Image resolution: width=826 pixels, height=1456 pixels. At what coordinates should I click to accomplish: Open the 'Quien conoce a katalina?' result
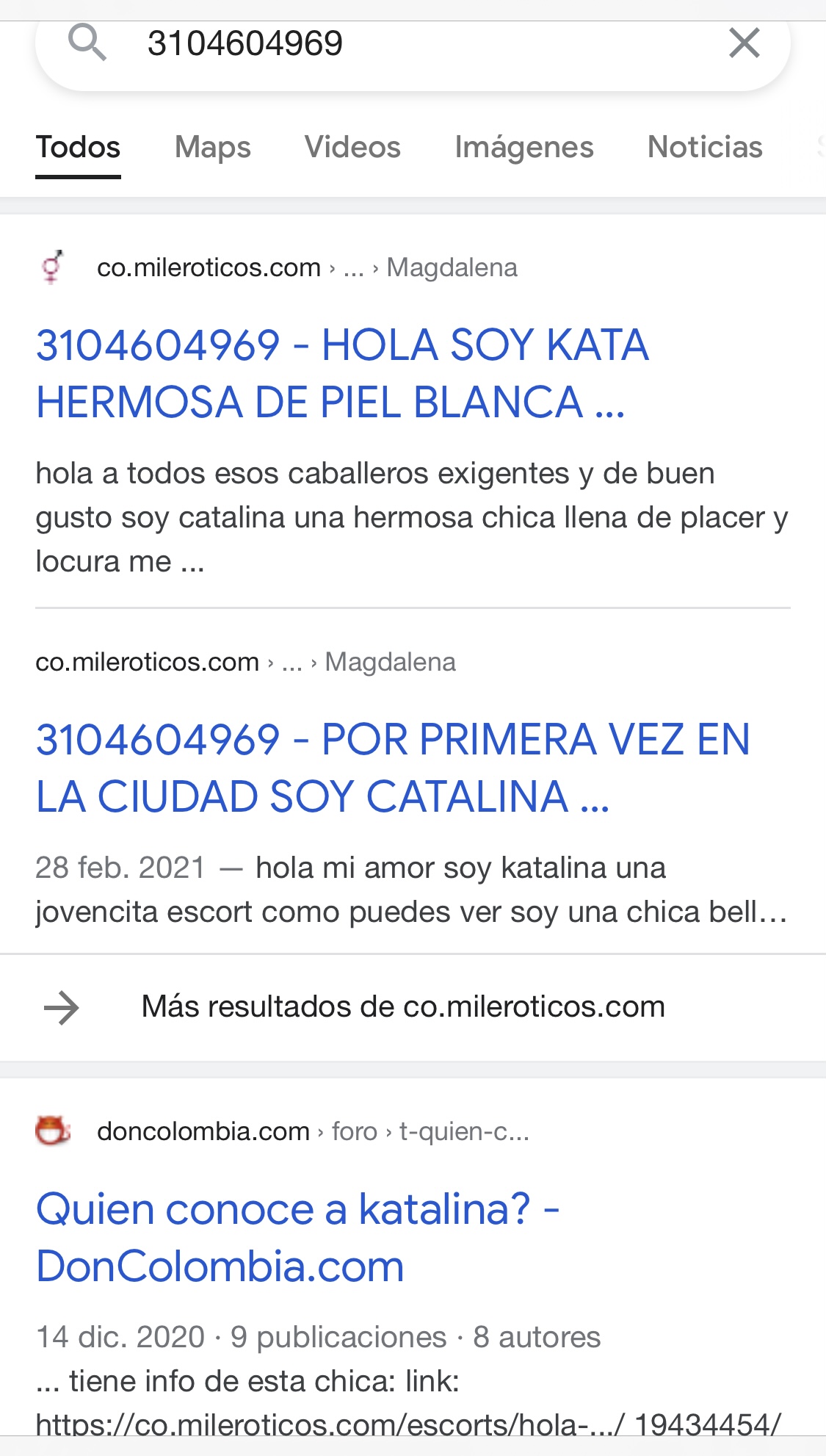pos(297,1238)
